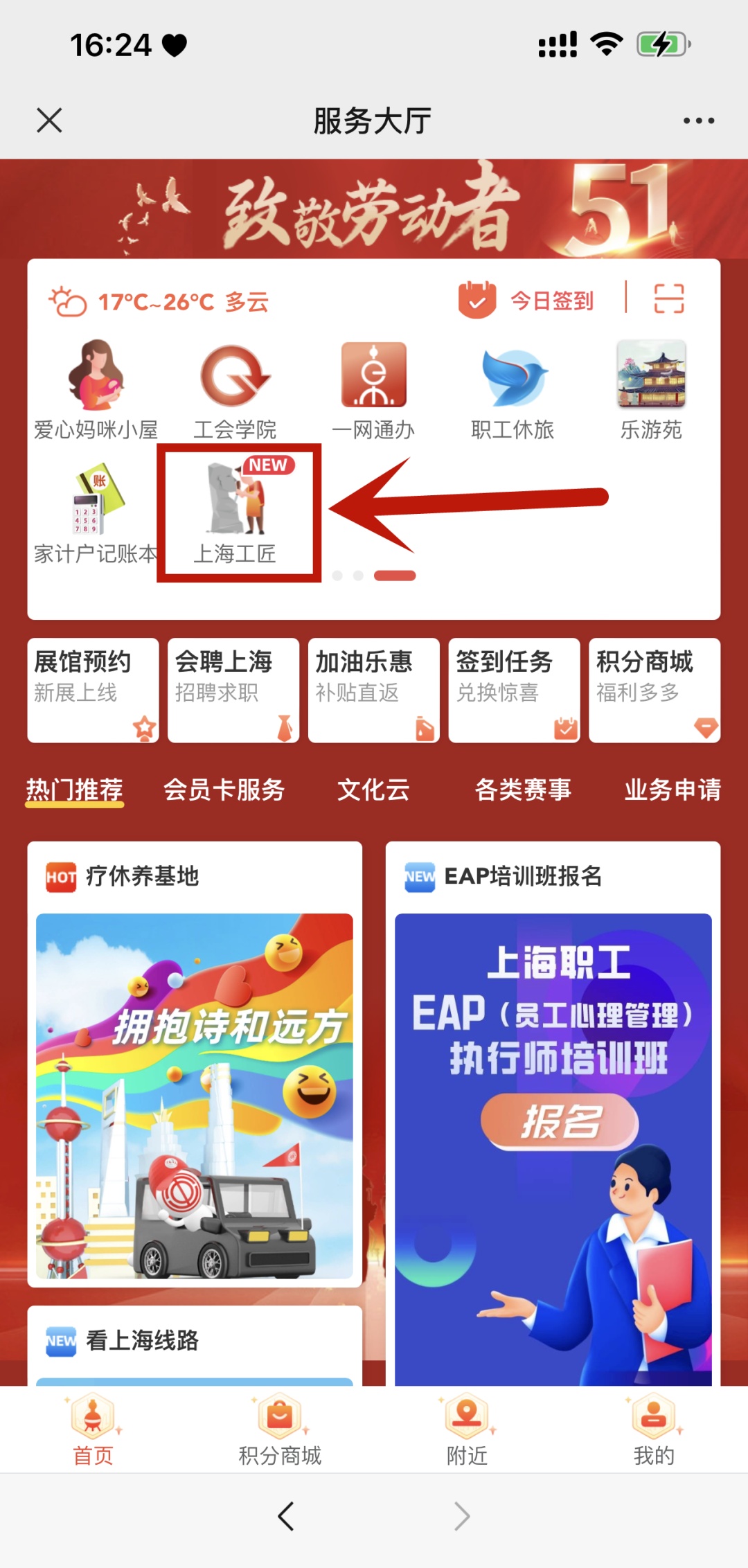Open 积分商城 福利多多 card
This screenshot has height=1568, width=748.
tap(654, 690)
